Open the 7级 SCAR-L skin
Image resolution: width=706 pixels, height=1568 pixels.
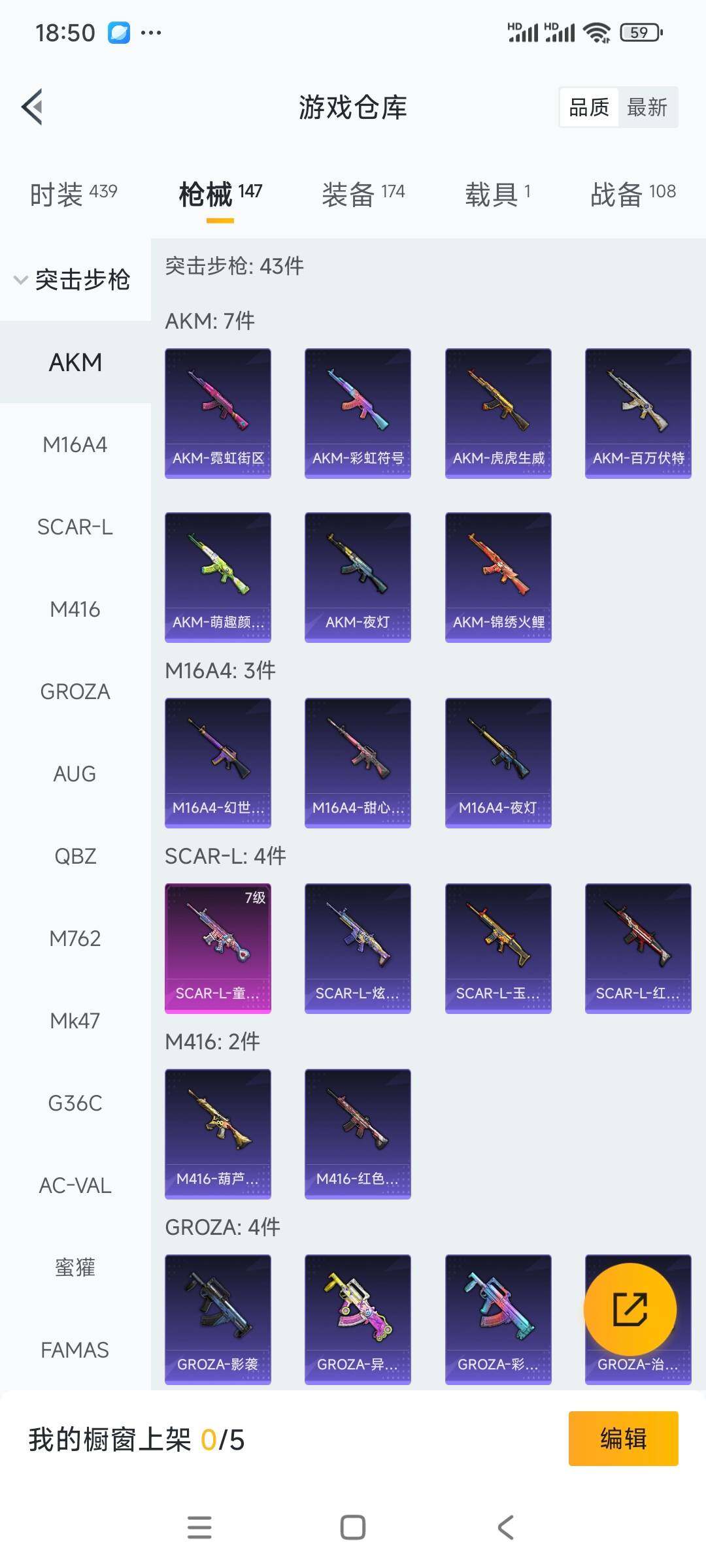coord(218,948)
